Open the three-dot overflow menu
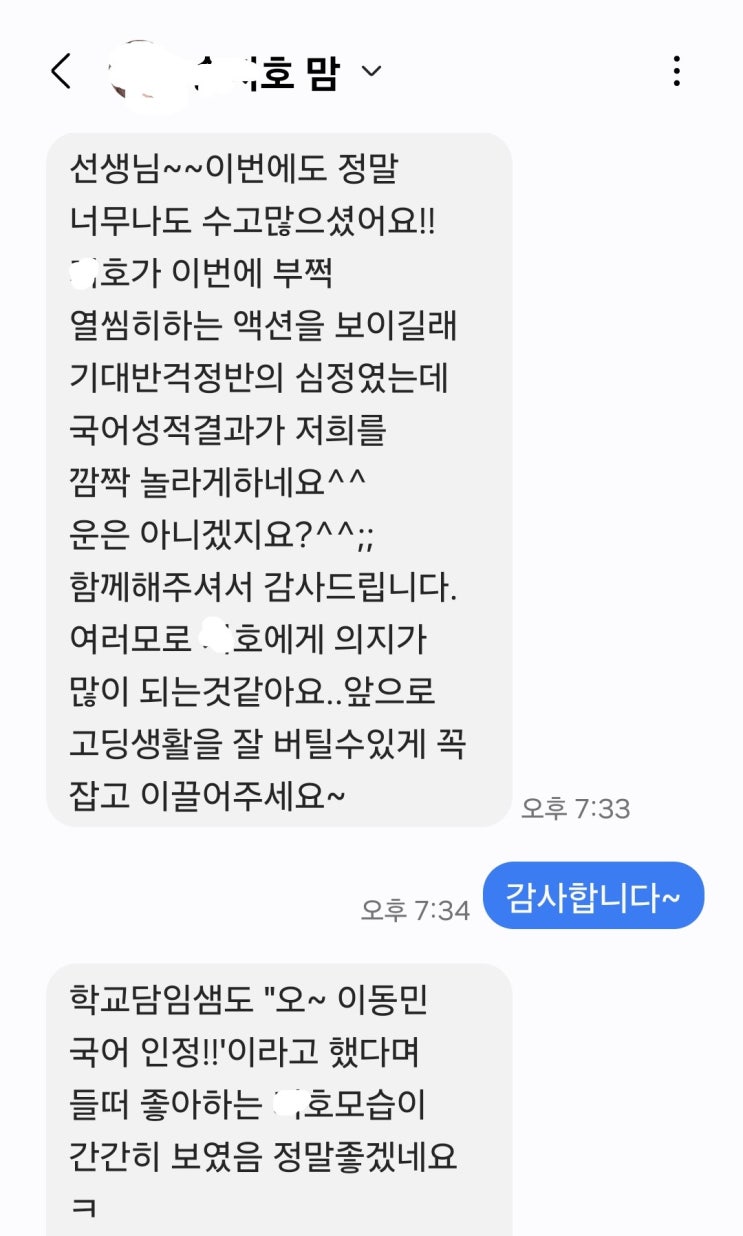743x1236 pixels. (677, 71)
